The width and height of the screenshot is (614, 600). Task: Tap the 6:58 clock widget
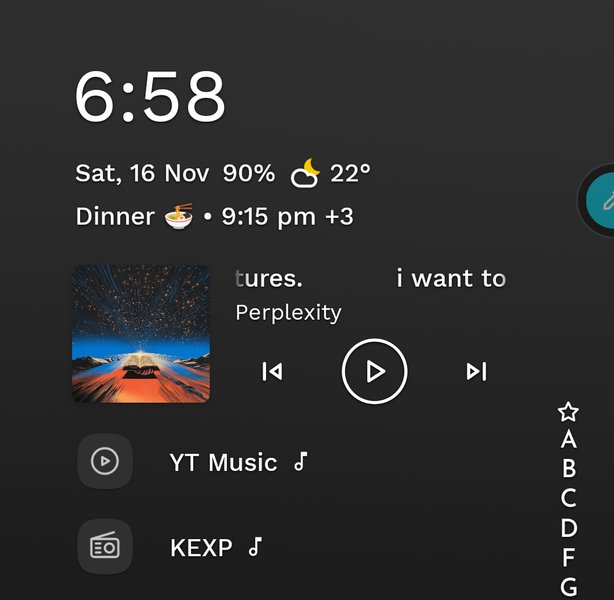[x=151, y=98]
